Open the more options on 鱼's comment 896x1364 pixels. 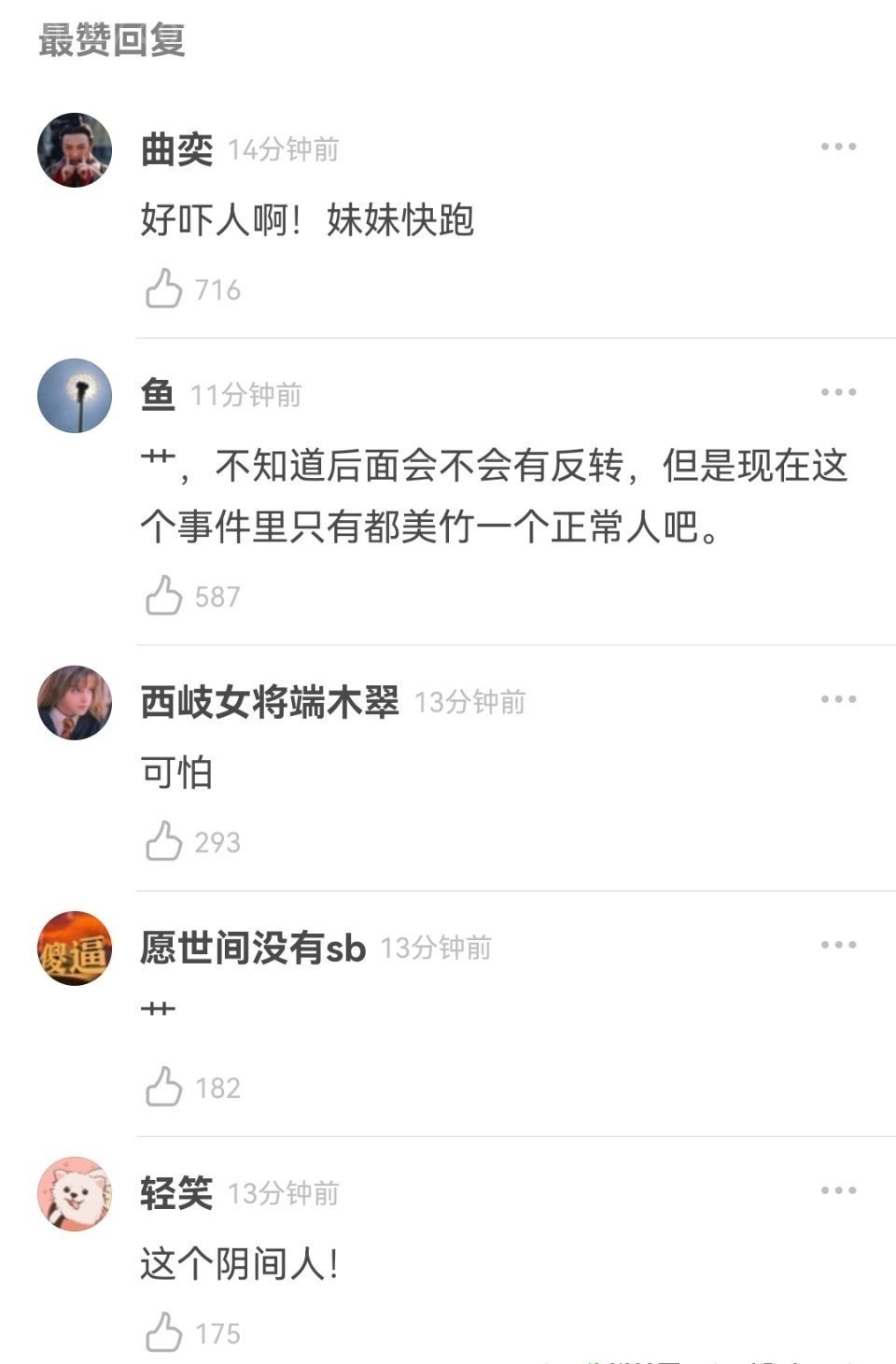coord(838,392)
